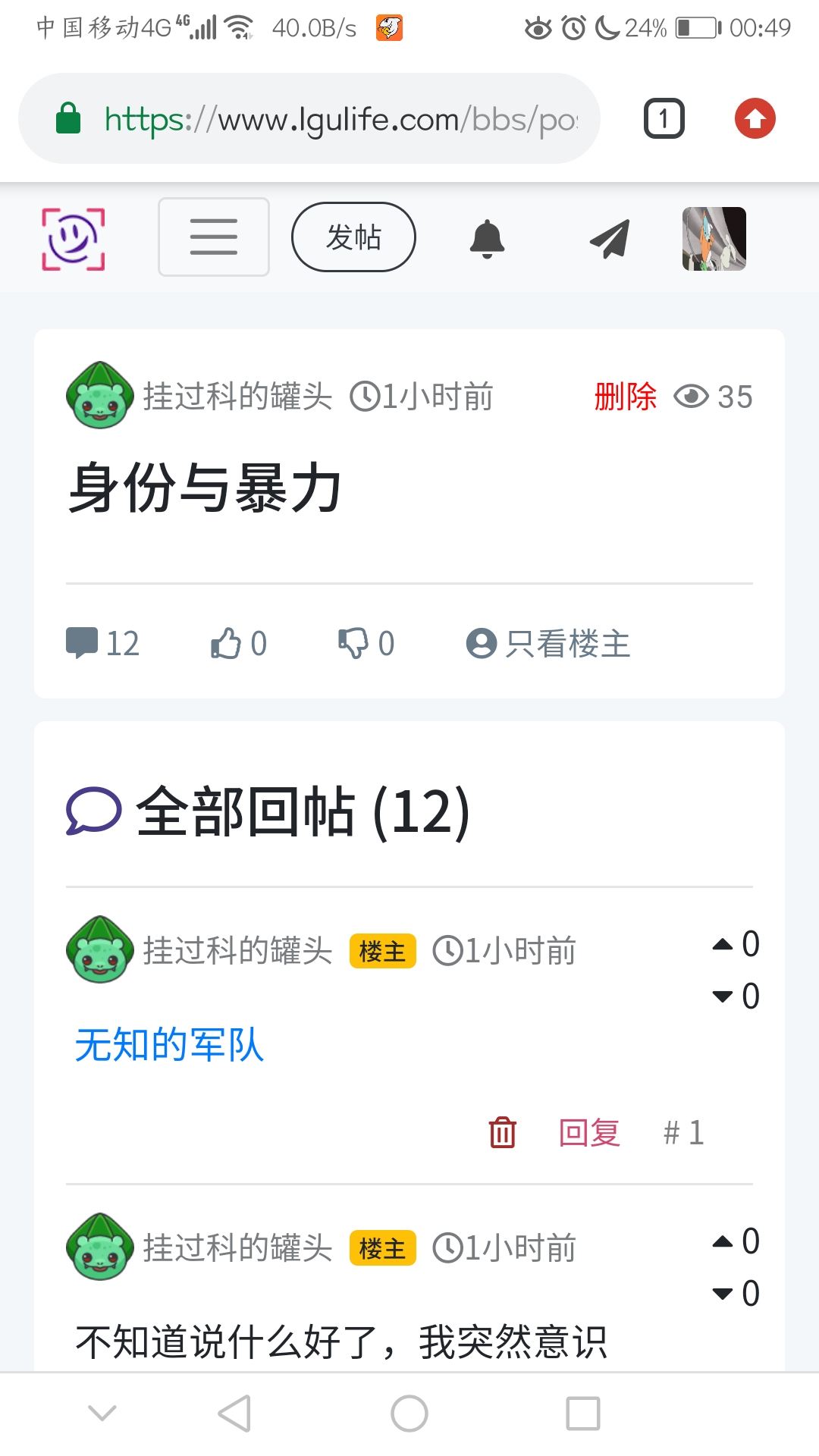Tap 回复 on reply #1
The height and width of the screenshot is (1456, 819).
coord(589,1133)
